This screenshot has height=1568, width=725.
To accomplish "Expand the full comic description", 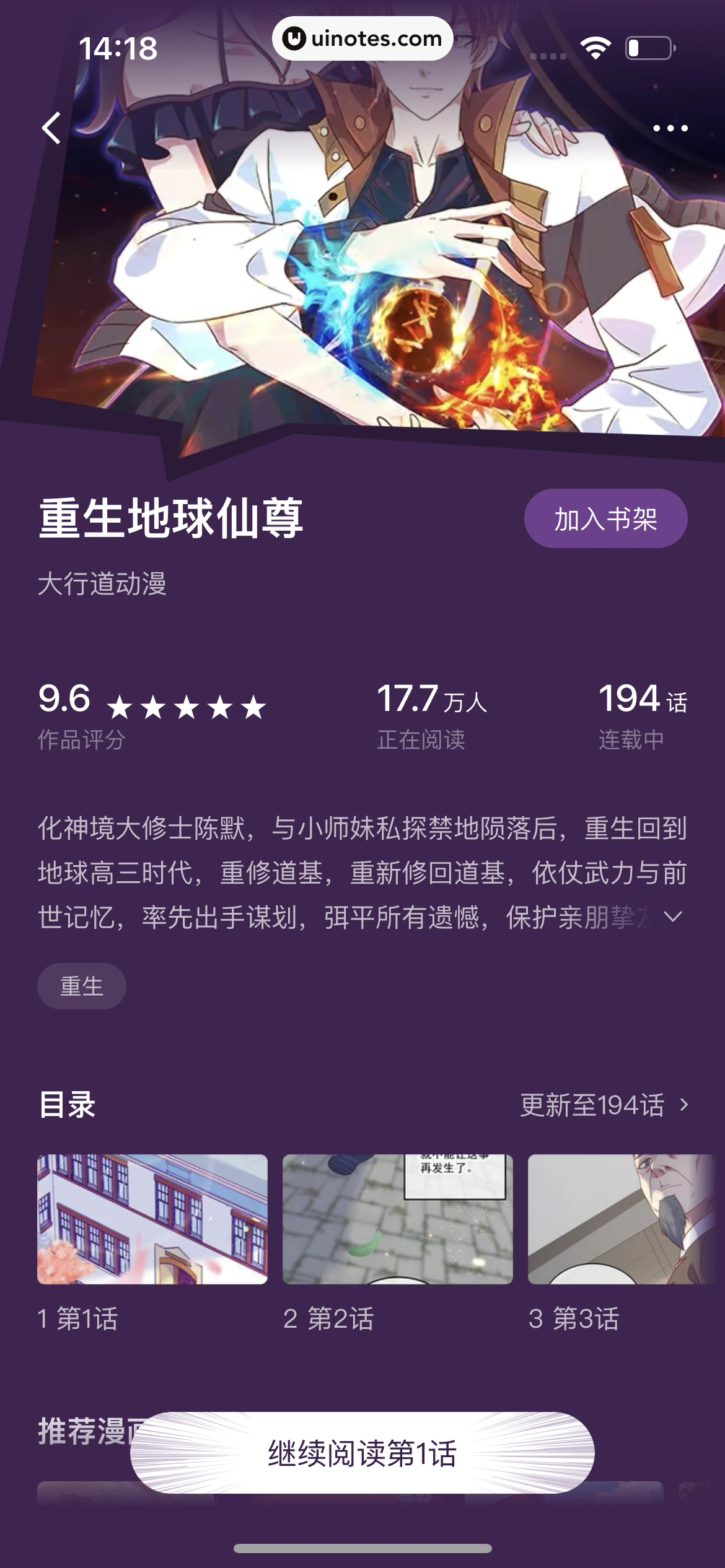I will 673,917.
